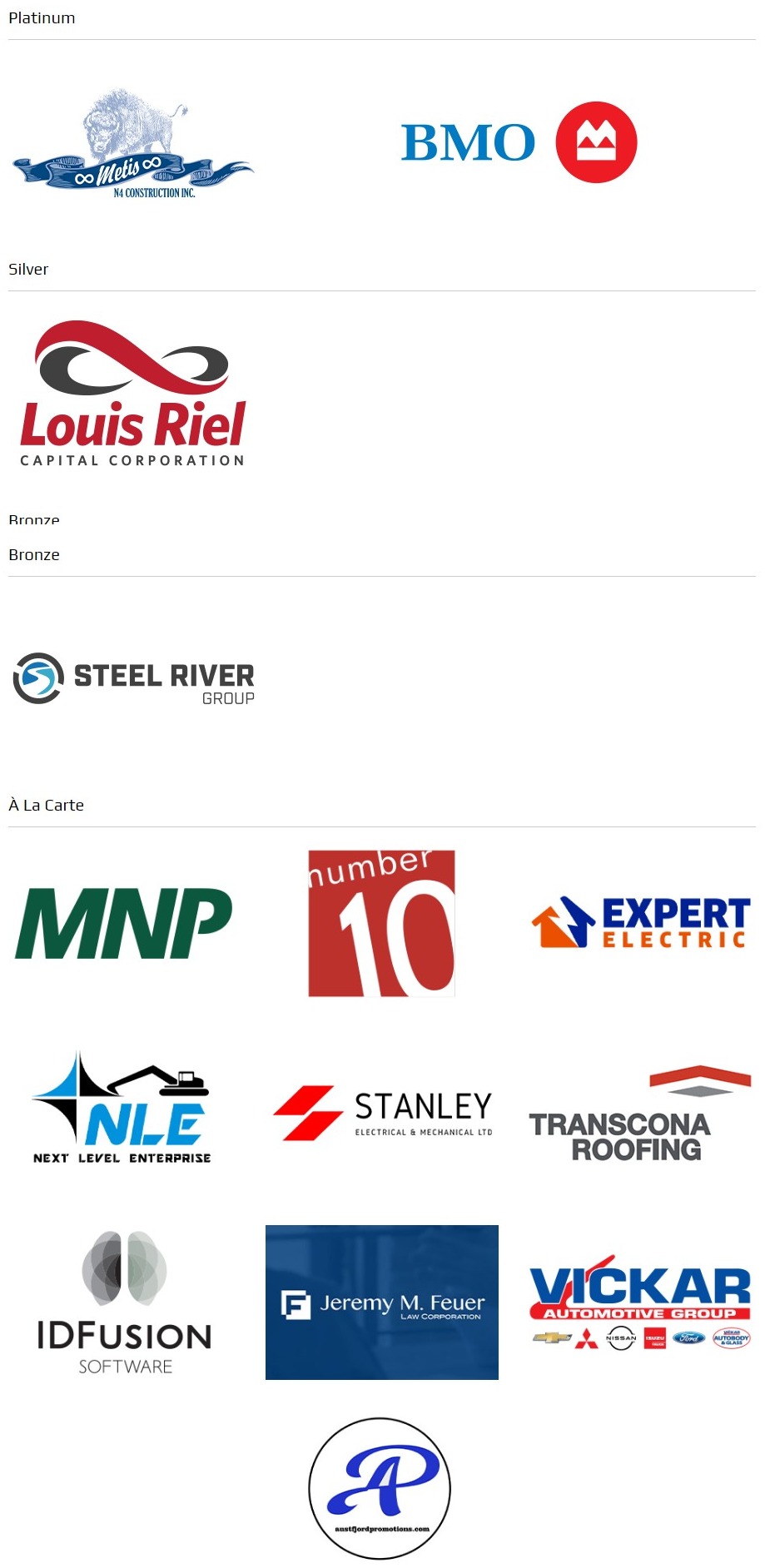
Task: Open Stanley Electrical & Mechanical logo
Action: tap(383, 1113)
